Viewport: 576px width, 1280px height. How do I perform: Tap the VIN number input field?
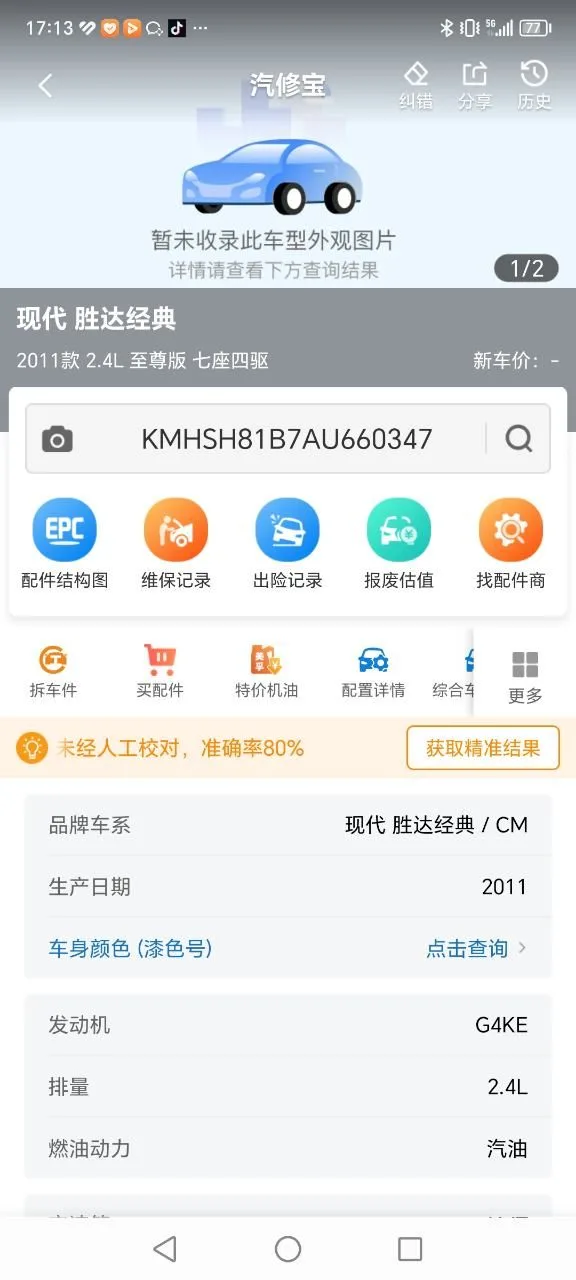coord(287,439)
